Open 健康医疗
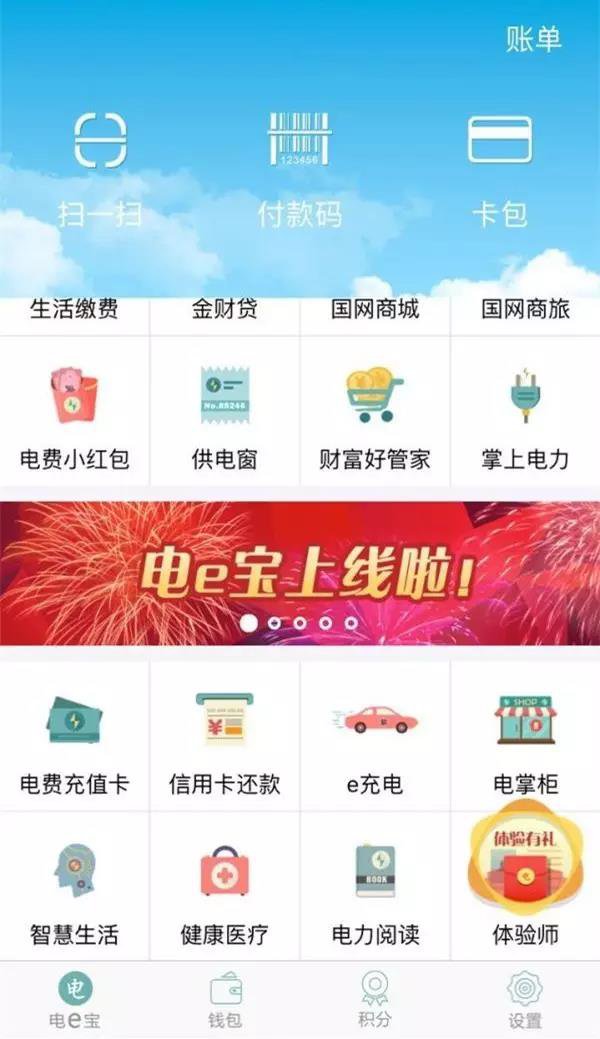The height and width of the screenshot is (1039, 600). point(225,890)
